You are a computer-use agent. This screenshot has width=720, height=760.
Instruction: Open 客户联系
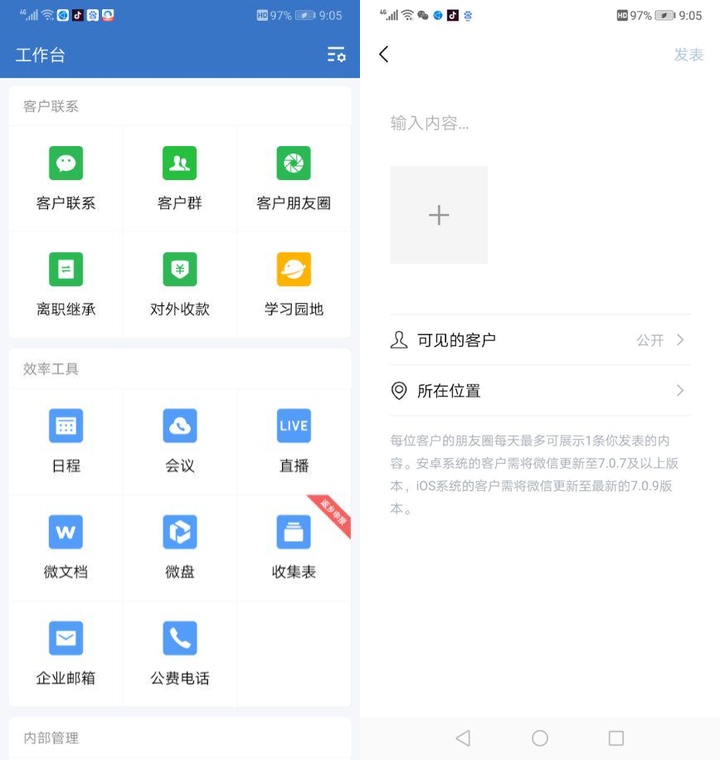pyautogui.click(x=66, y=178)
